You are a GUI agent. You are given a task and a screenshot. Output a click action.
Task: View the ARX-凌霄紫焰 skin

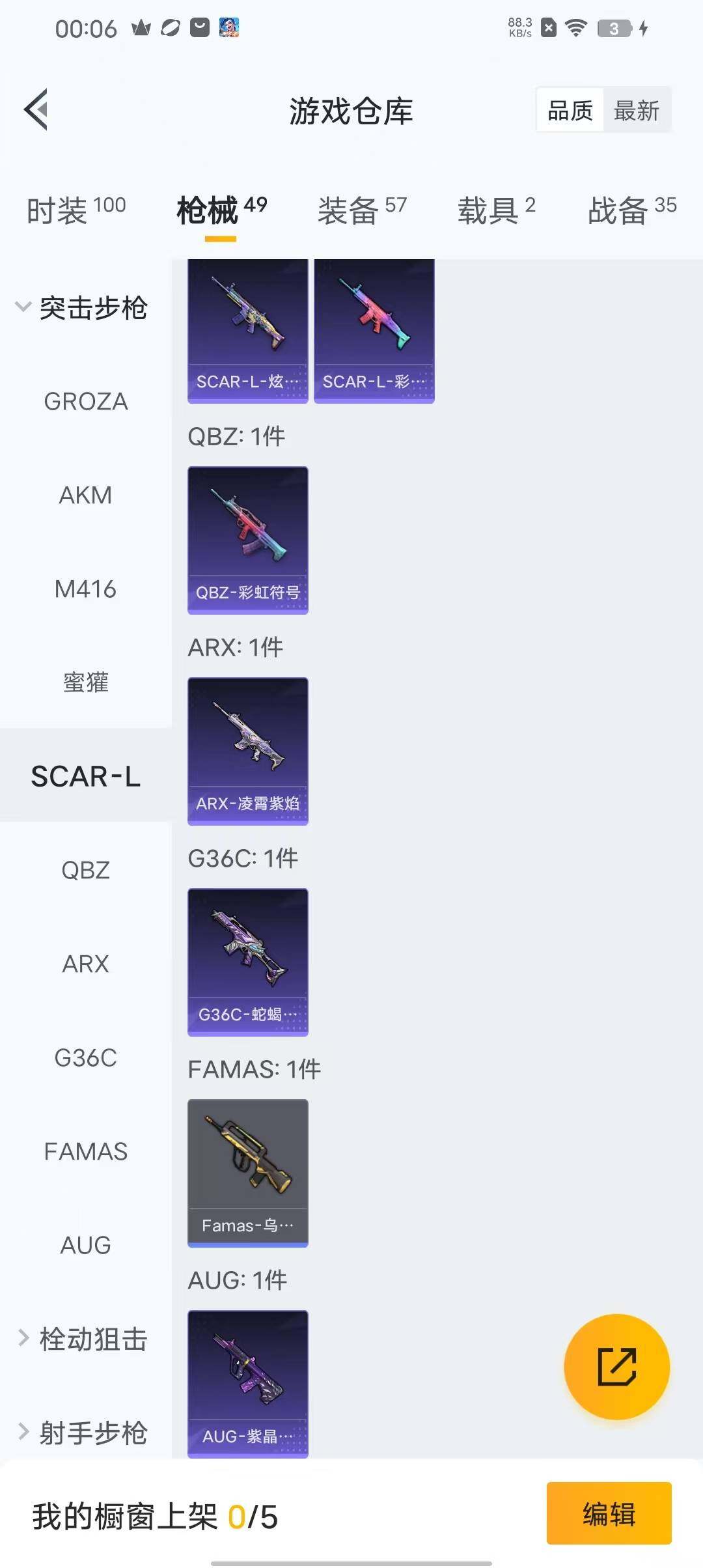click(x=248, y=751)
